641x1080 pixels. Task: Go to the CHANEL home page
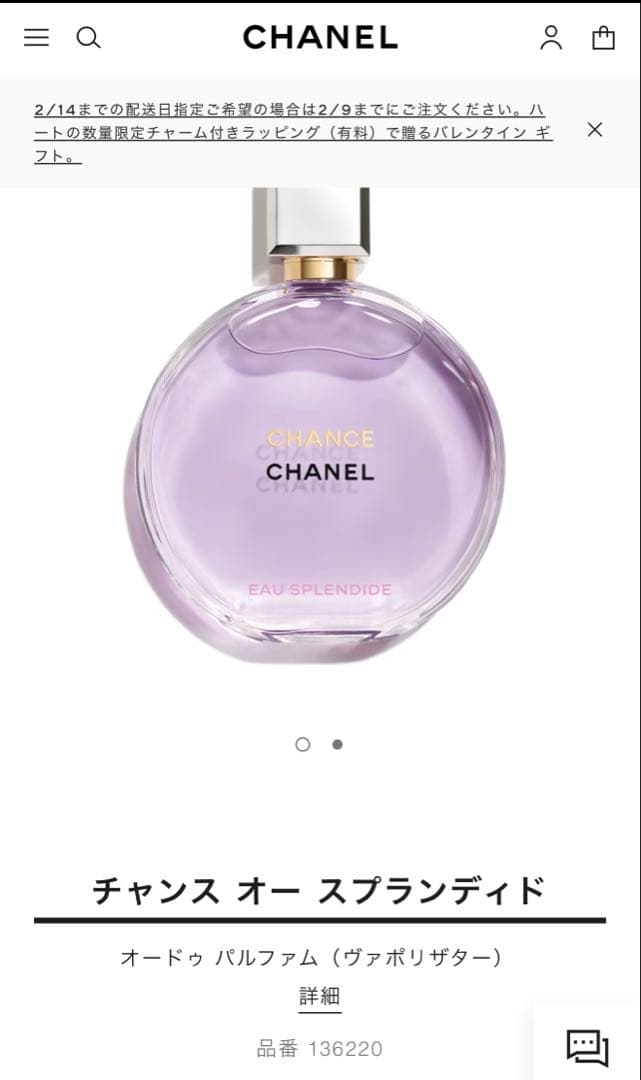(x=320, y=38)
